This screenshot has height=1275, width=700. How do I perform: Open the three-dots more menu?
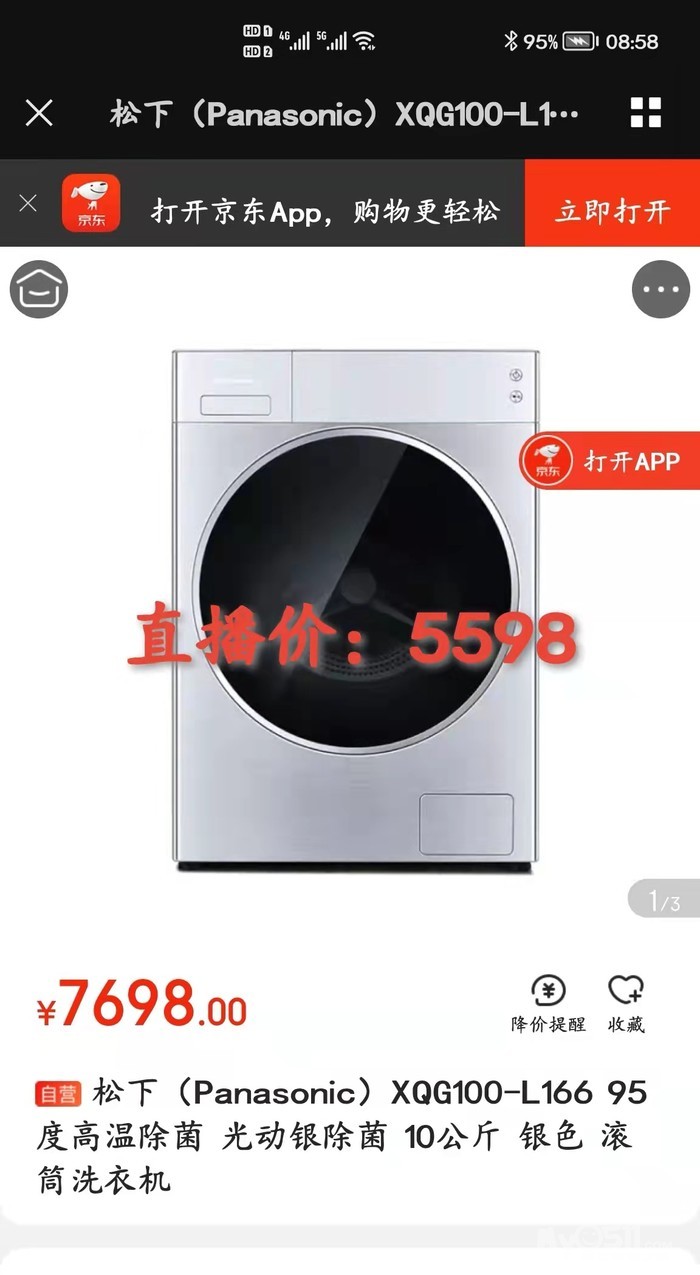pyautogui.click(x=661, y=290)
